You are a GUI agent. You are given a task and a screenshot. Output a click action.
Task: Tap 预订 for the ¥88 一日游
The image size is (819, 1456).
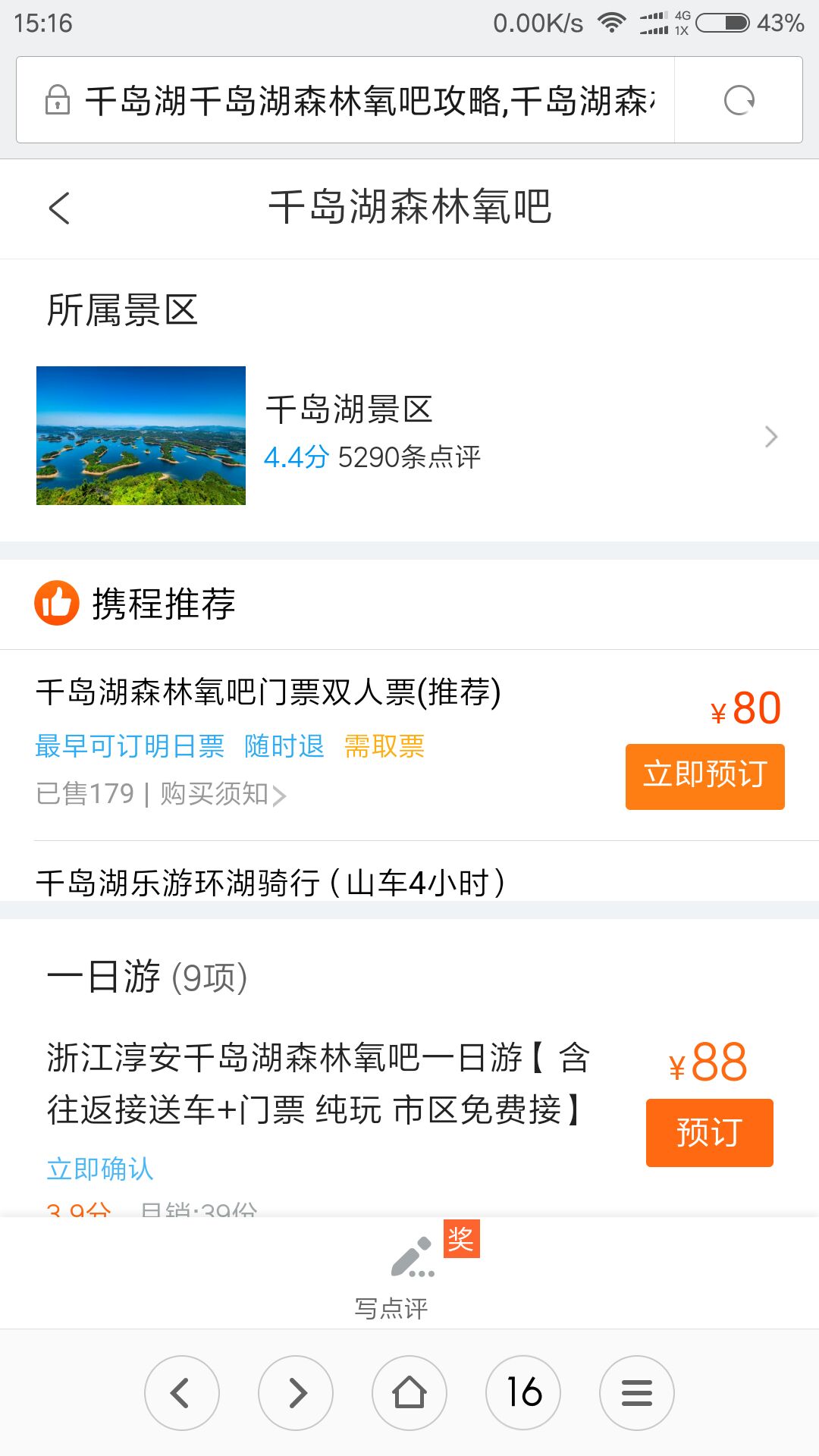(709, 1132)
